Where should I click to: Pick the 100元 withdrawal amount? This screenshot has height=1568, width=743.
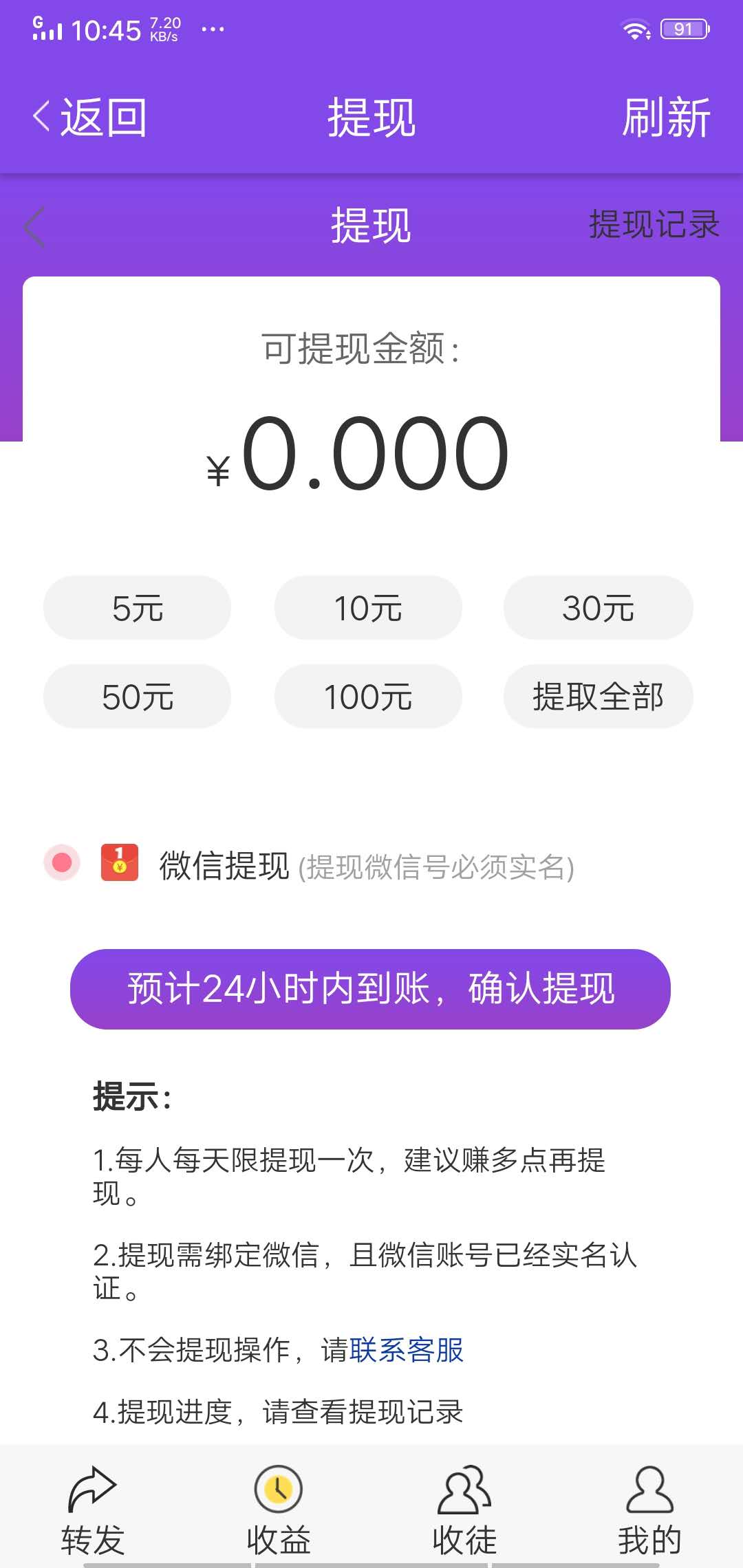368,696
